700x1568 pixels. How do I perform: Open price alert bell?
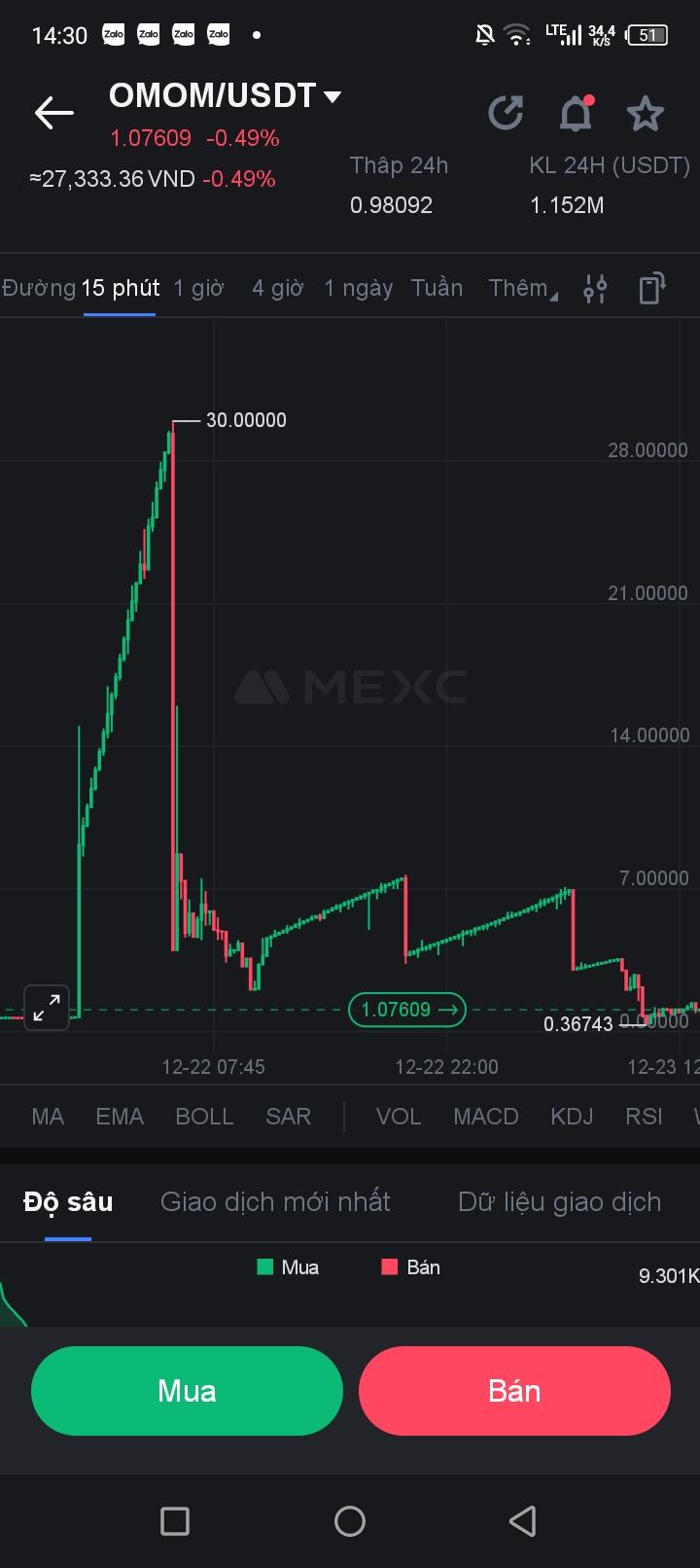pyautogui.click(x=576, y=114)
